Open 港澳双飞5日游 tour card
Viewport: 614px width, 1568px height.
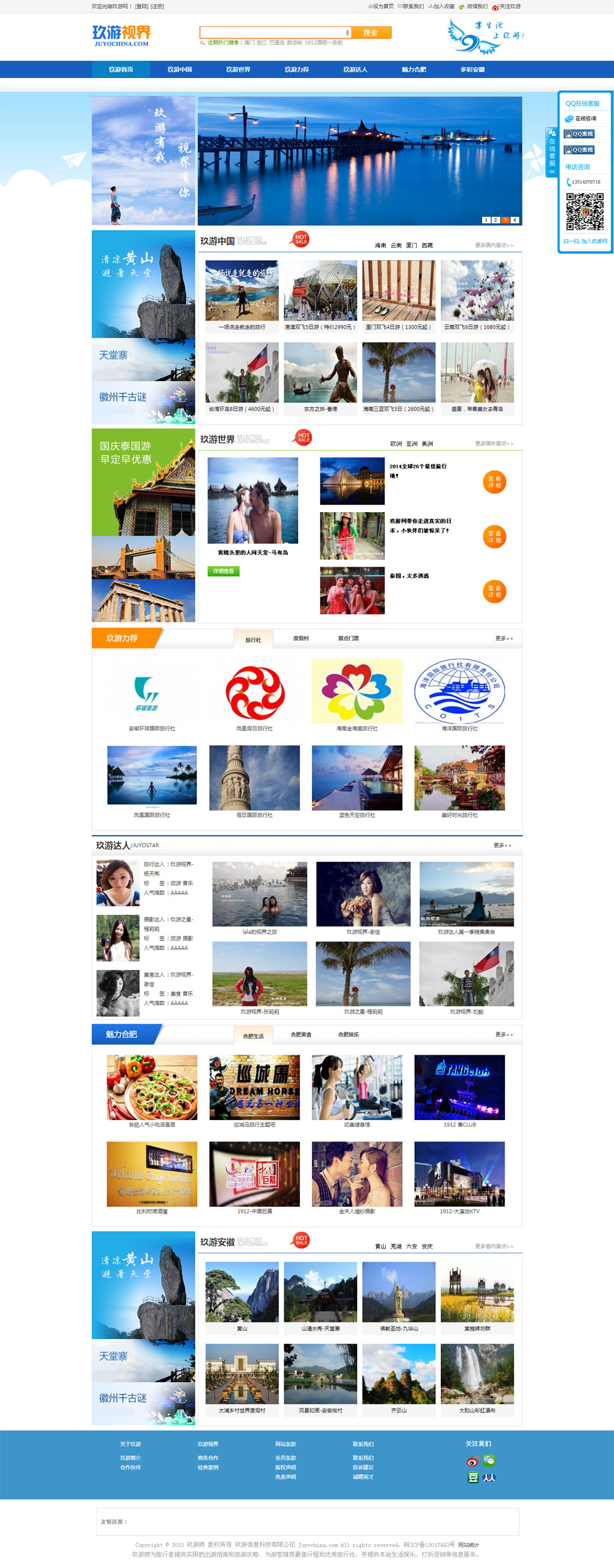click(x=320, y=296)
